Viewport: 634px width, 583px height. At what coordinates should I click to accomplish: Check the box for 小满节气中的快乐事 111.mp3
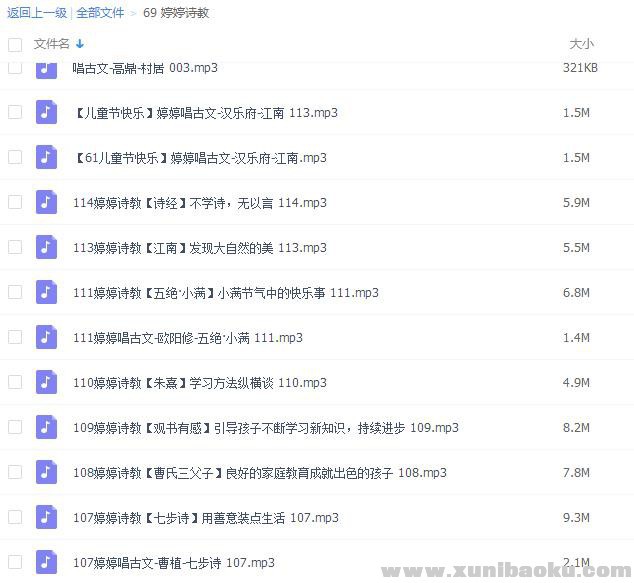pos(15,292)
